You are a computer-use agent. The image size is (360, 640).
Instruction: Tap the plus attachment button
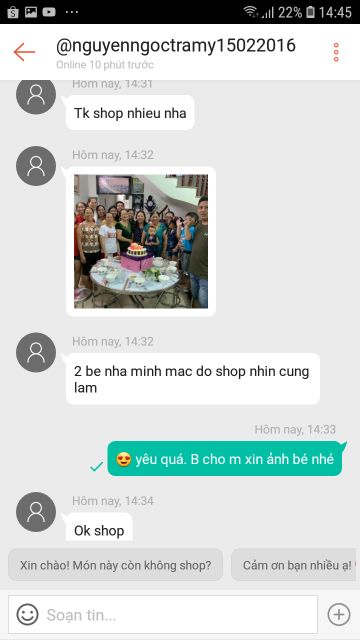(x=339, y=615)
